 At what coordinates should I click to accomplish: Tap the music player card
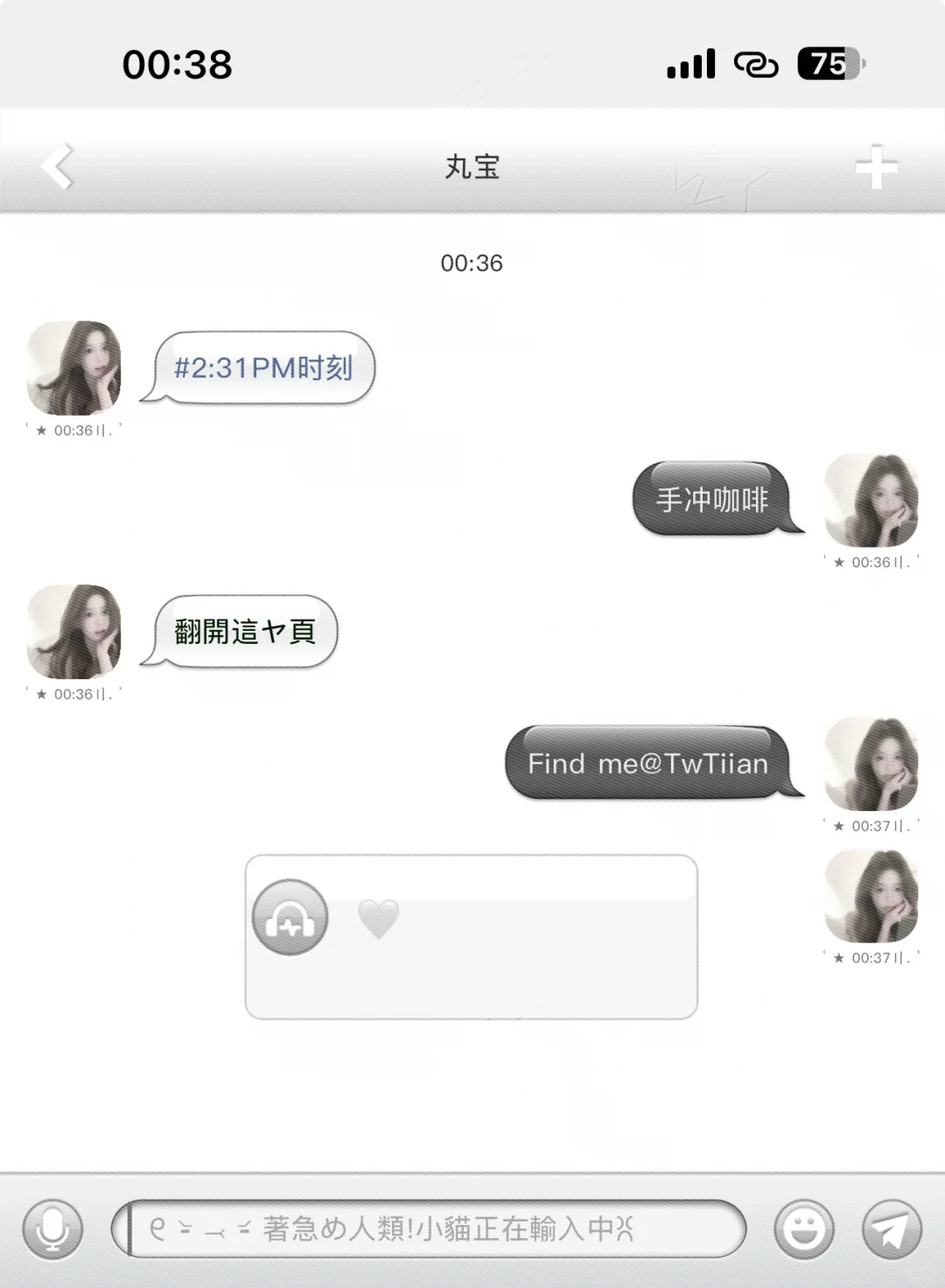(x=472, y=938)
